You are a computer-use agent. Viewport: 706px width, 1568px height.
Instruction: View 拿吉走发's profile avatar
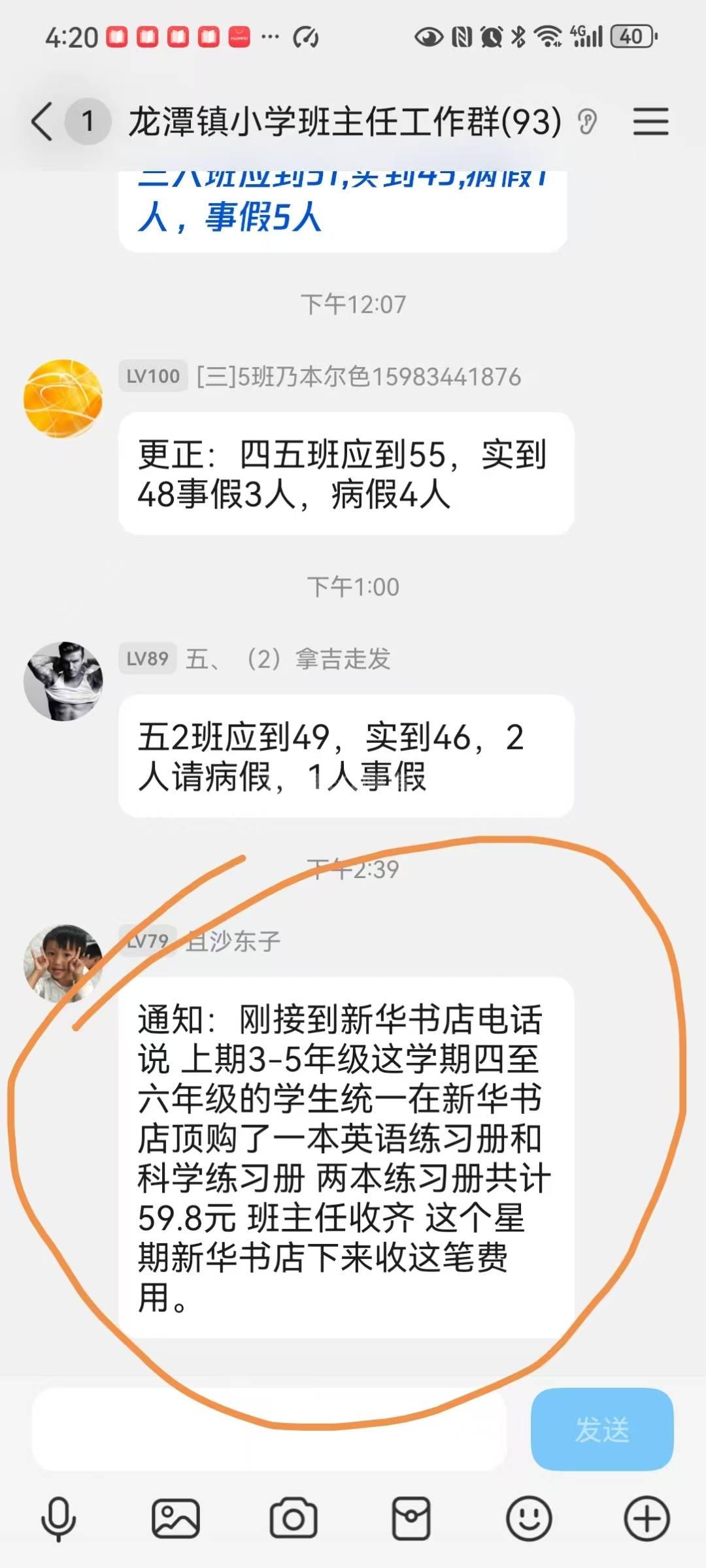[63, 681]
